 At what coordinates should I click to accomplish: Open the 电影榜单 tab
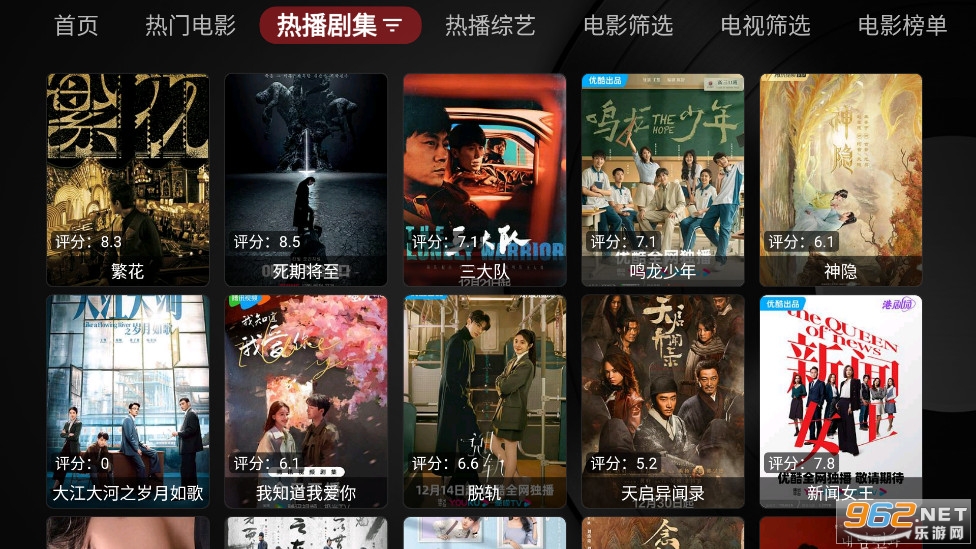(x=902, y=25)
